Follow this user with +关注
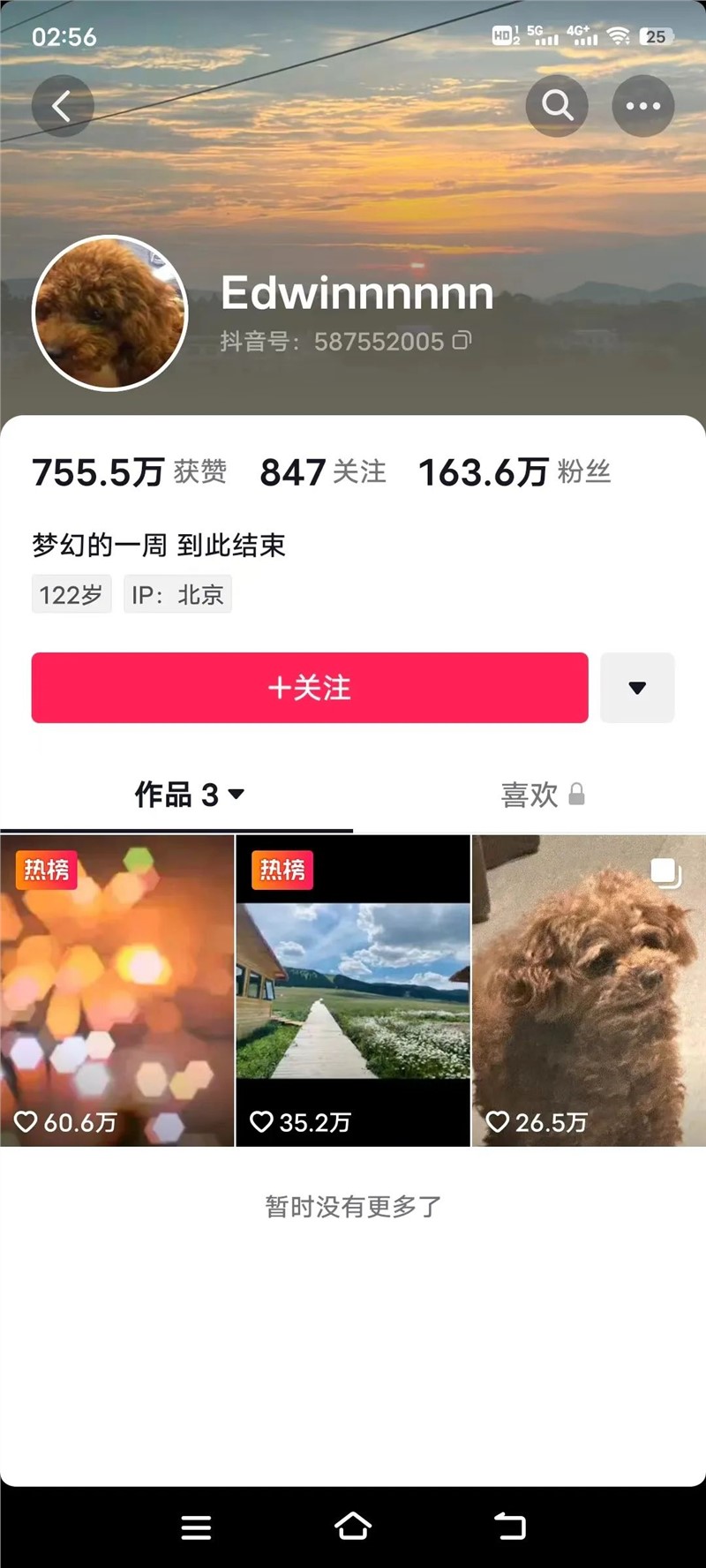 (x=310, y=688)
